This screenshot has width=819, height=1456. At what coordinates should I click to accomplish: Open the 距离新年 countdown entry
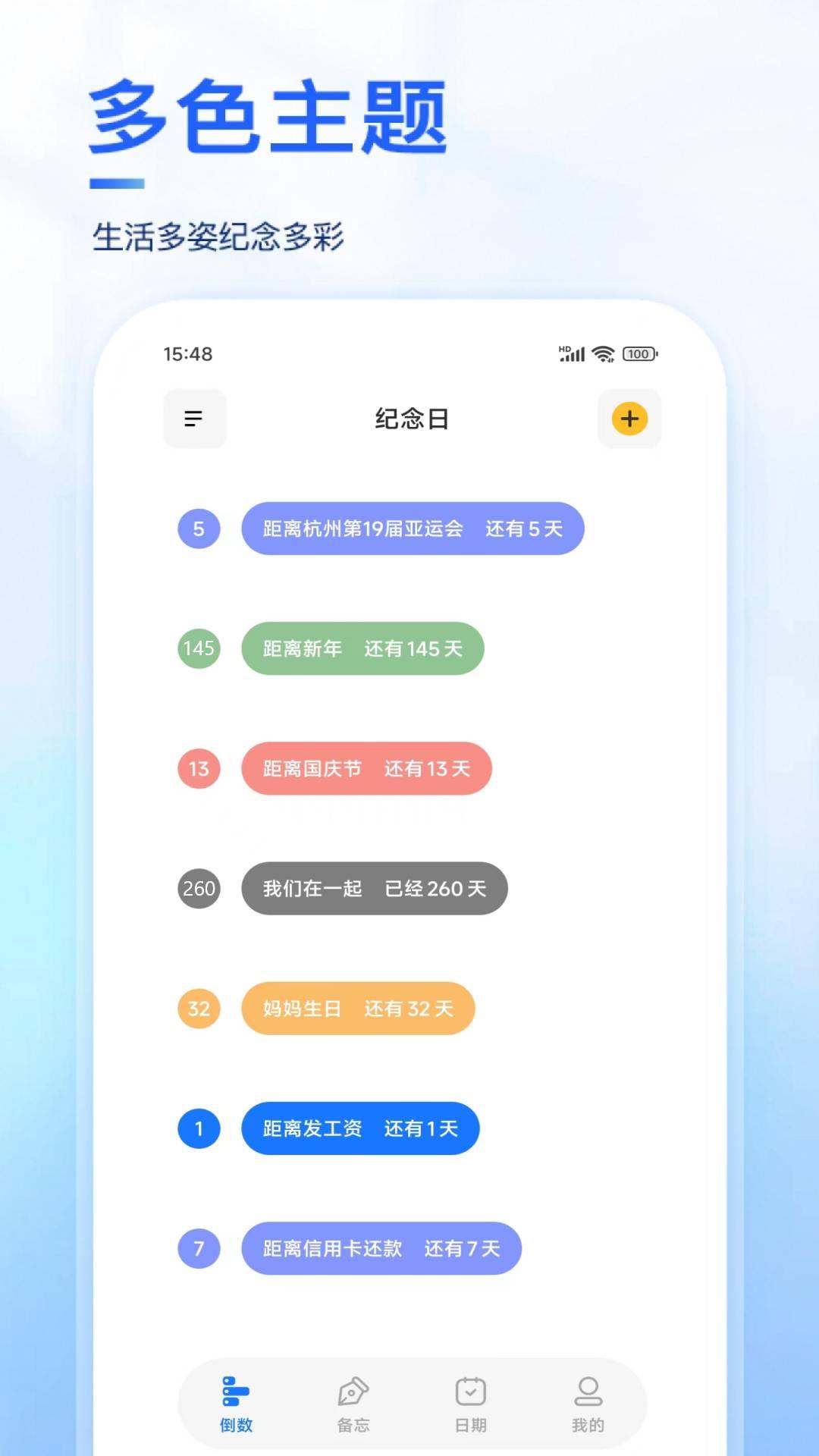pos(362,648)
